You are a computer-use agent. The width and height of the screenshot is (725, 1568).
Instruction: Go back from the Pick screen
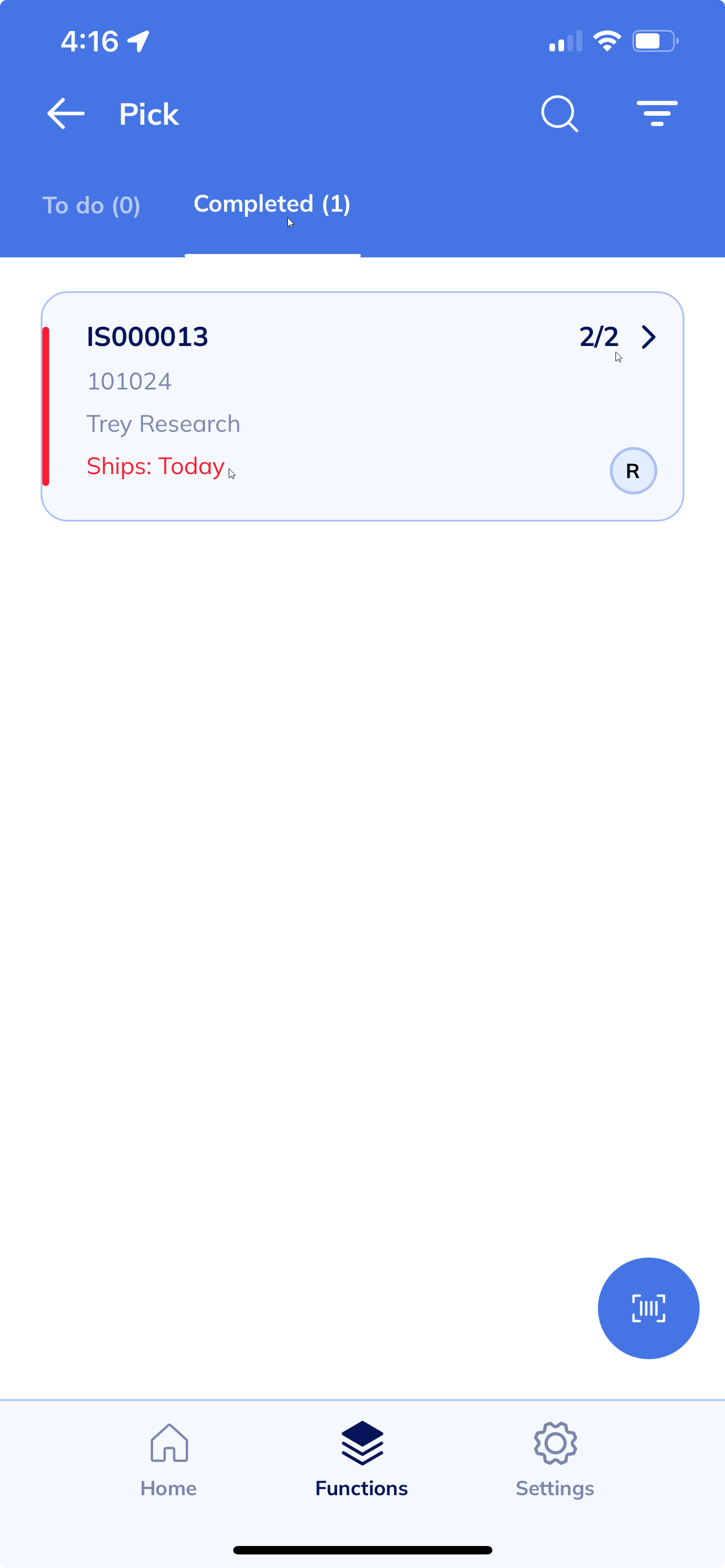pyautogui.click(x=65, y=114)
